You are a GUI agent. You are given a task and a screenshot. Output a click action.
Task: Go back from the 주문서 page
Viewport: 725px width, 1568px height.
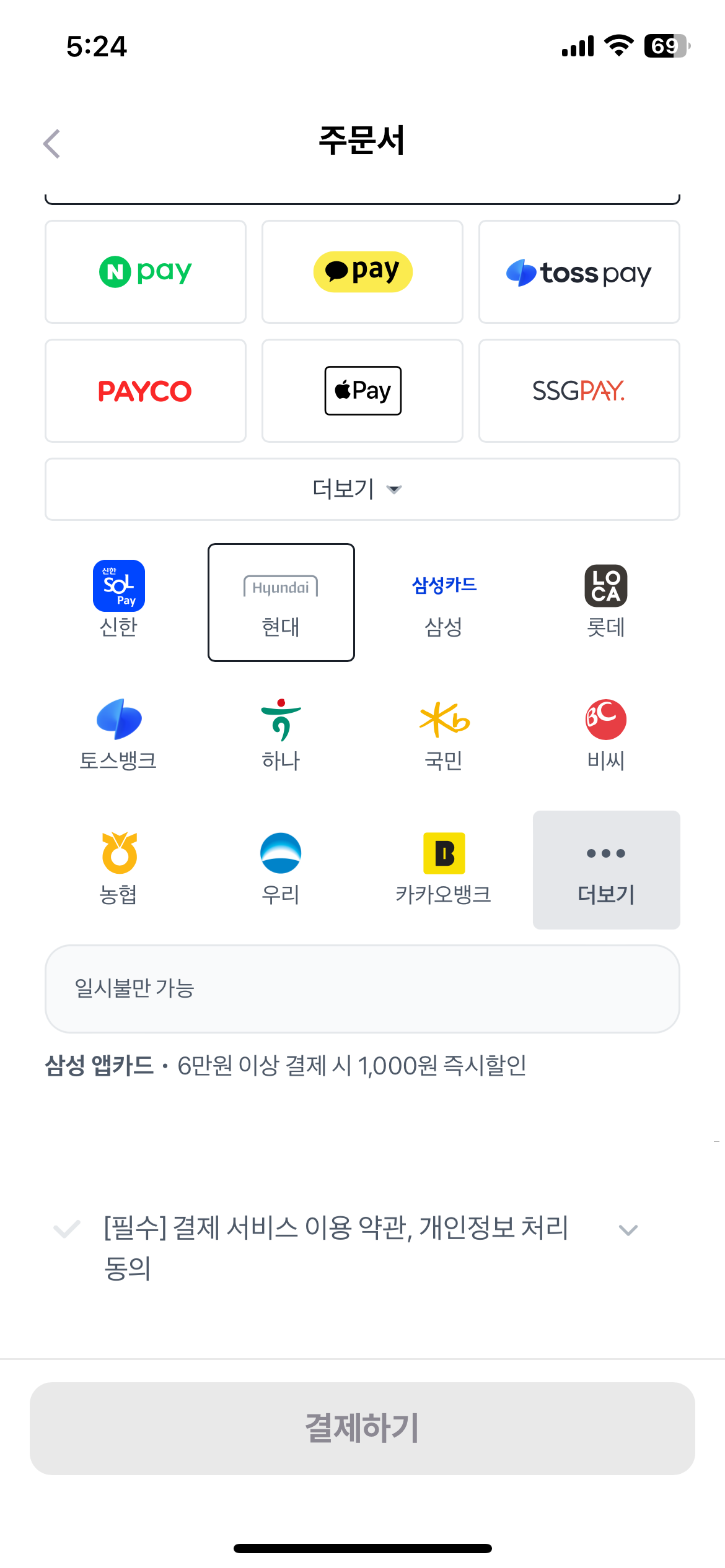pos(52,144)
